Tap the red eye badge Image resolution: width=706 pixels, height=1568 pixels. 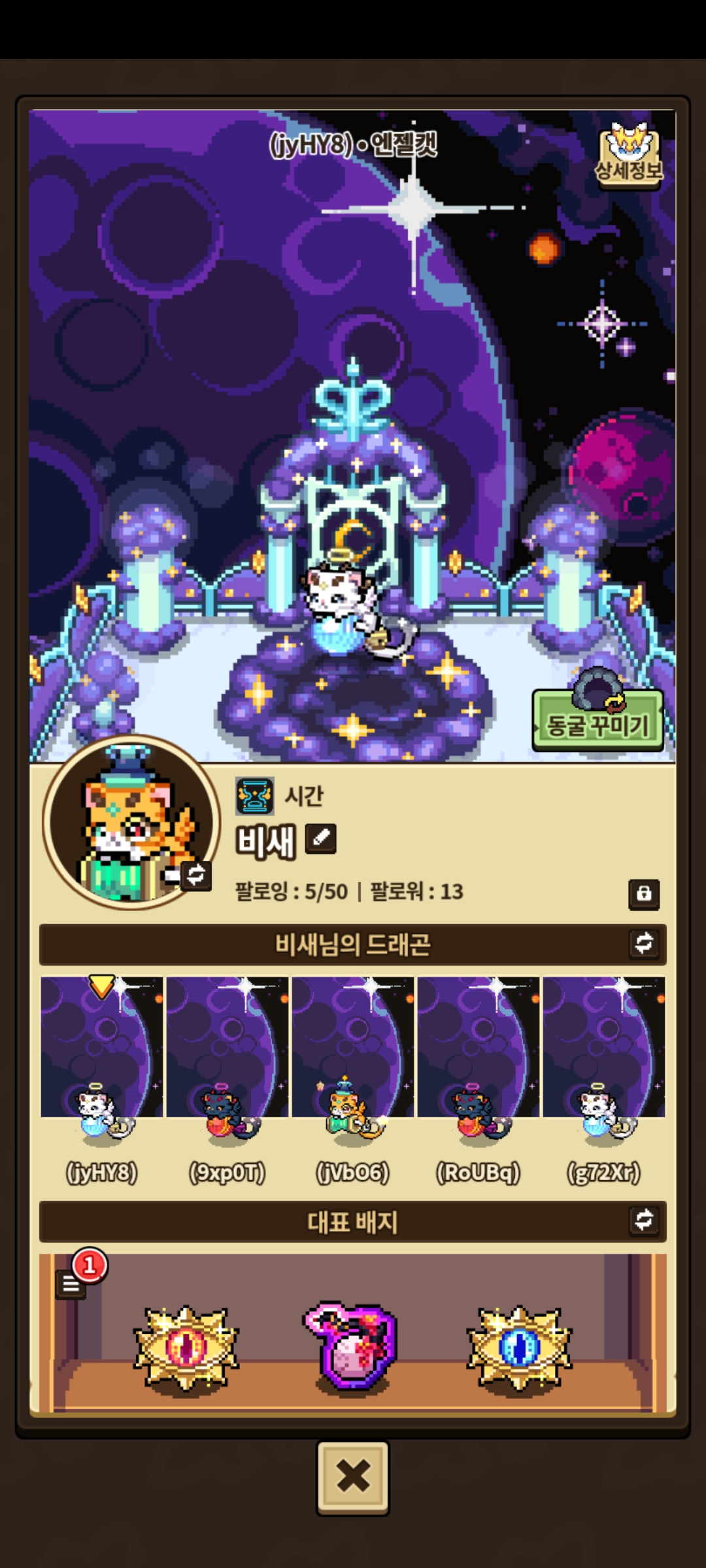[x=186, y=1347]
